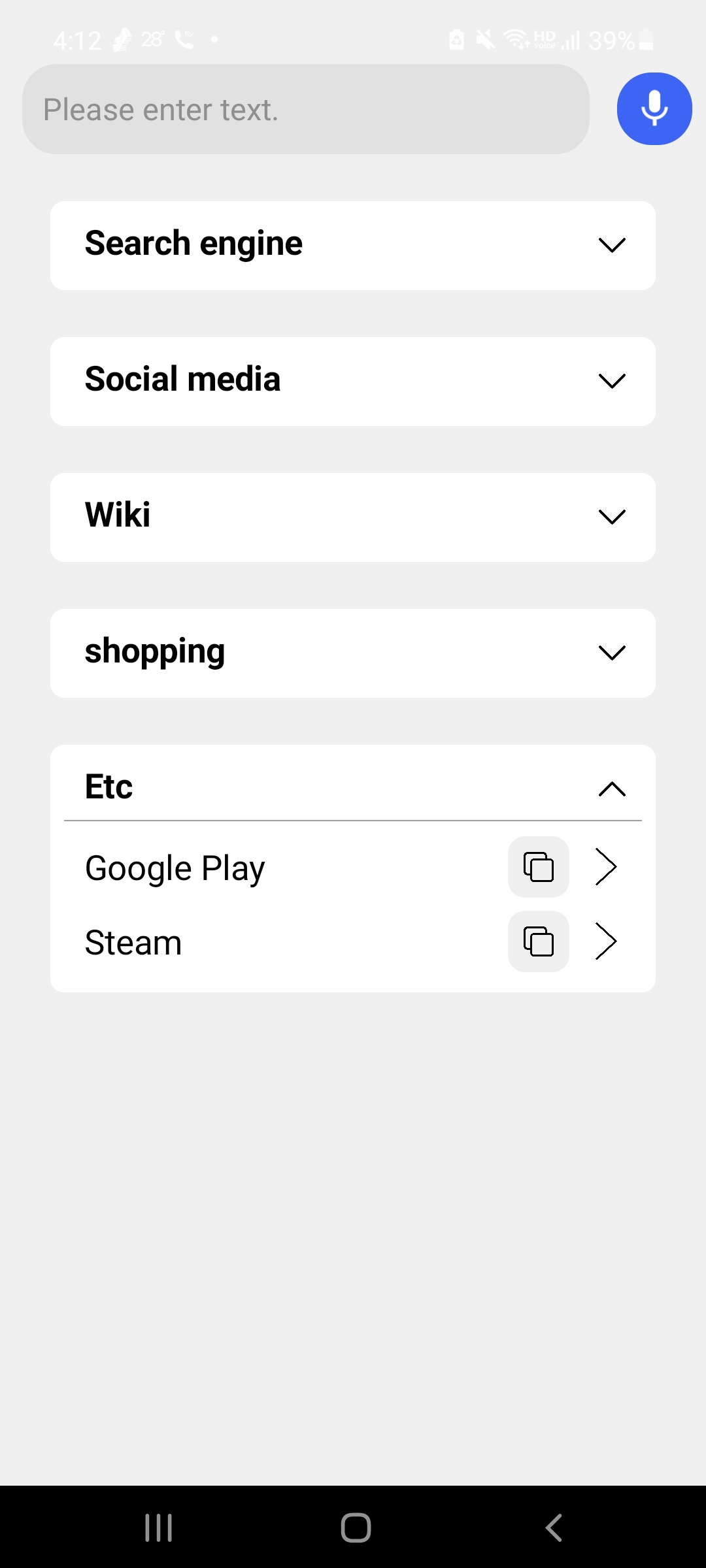
Task: Tap the copy icon next to Google Play
Action: [539, 867]
